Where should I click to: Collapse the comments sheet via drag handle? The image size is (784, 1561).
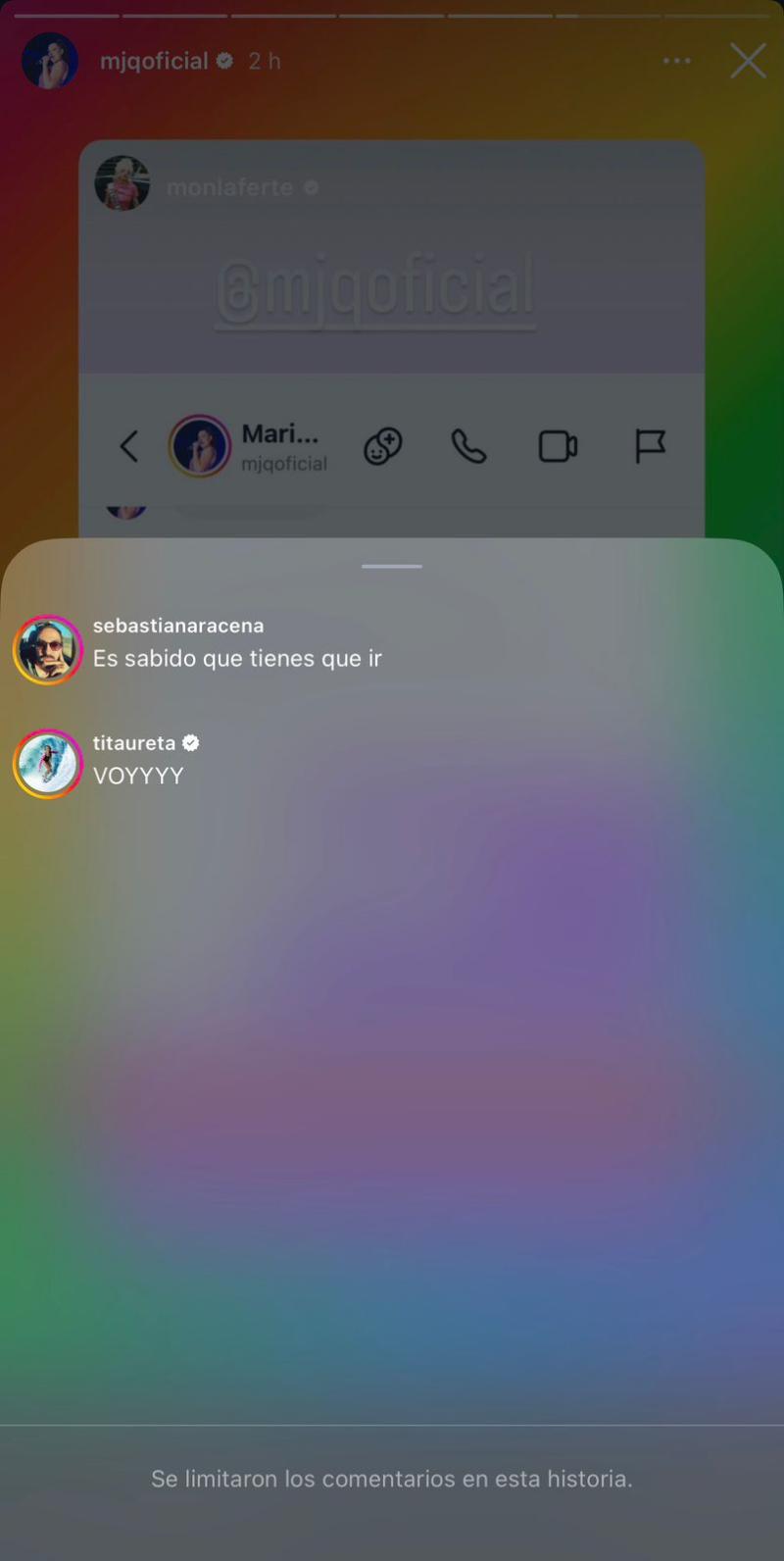pos(391,566)
